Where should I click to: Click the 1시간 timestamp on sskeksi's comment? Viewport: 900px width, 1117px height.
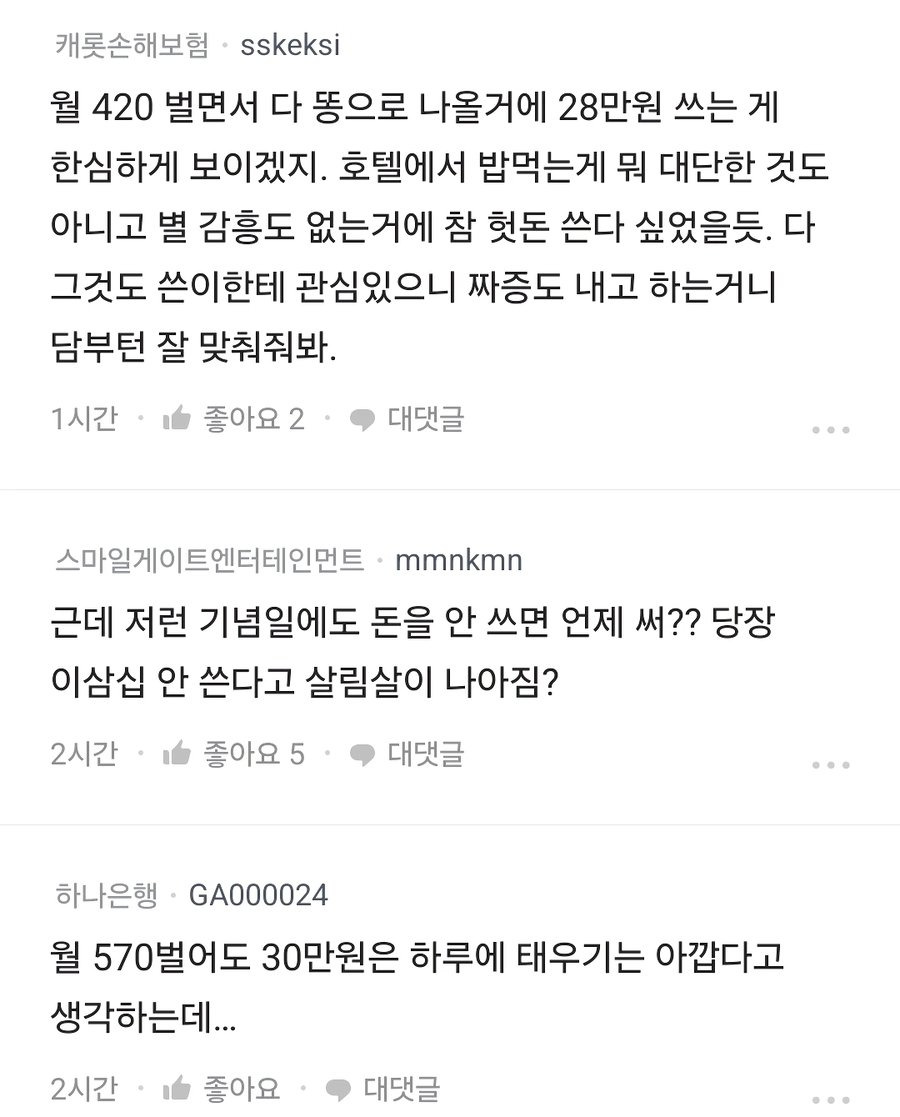point(83,420)
